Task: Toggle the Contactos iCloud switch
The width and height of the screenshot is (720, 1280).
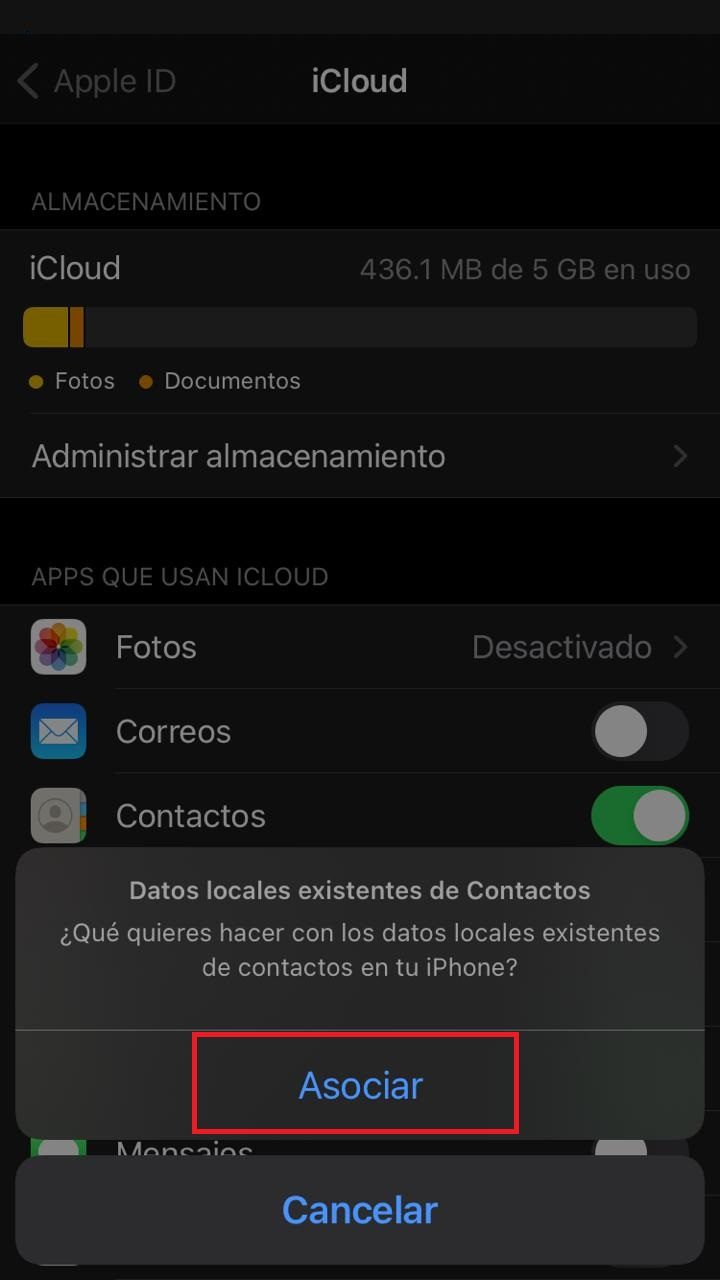Action: pos(639,816)
